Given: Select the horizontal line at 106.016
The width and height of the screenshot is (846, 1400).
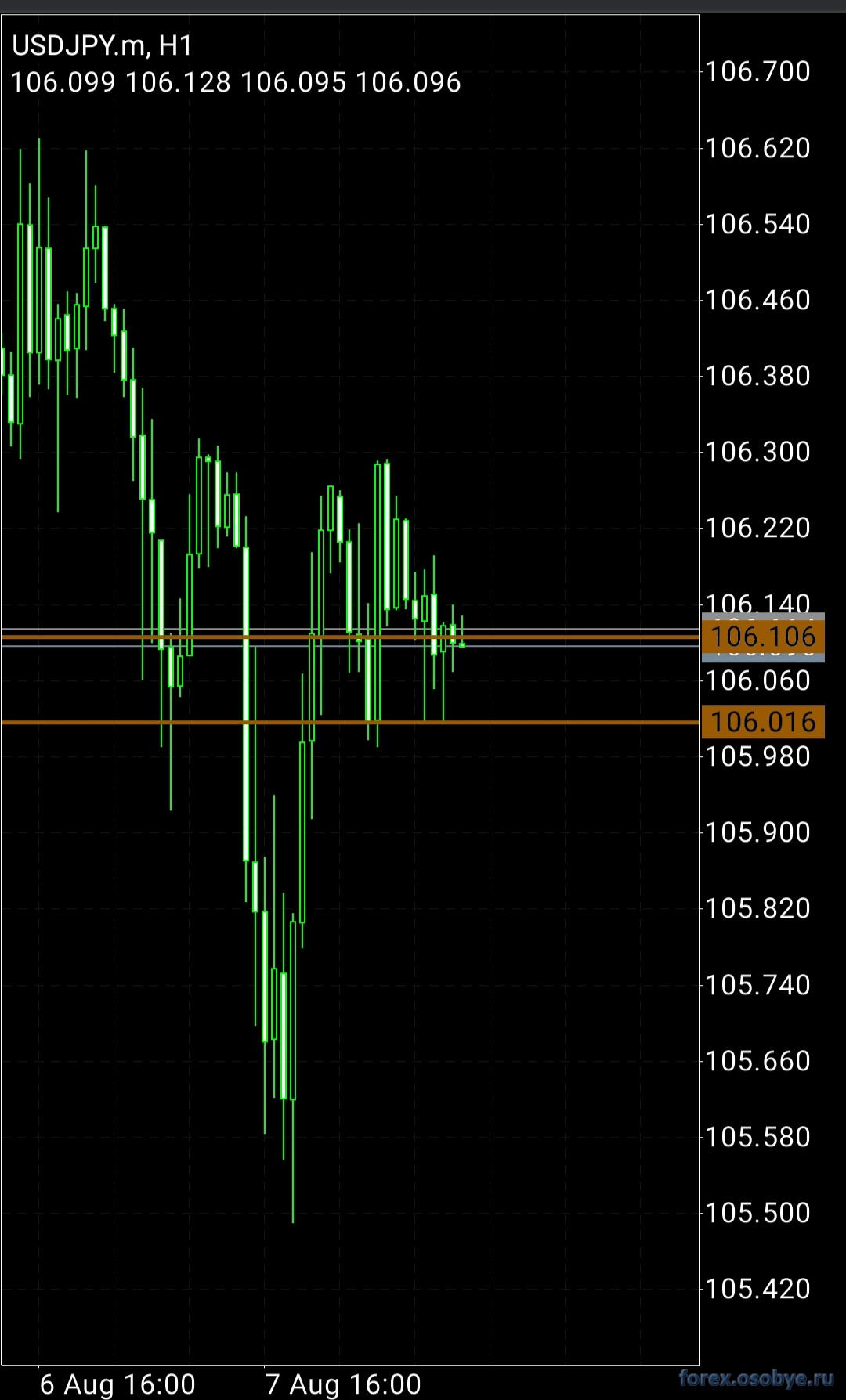Looking at the screenshot, I should [x=349, y=722].
